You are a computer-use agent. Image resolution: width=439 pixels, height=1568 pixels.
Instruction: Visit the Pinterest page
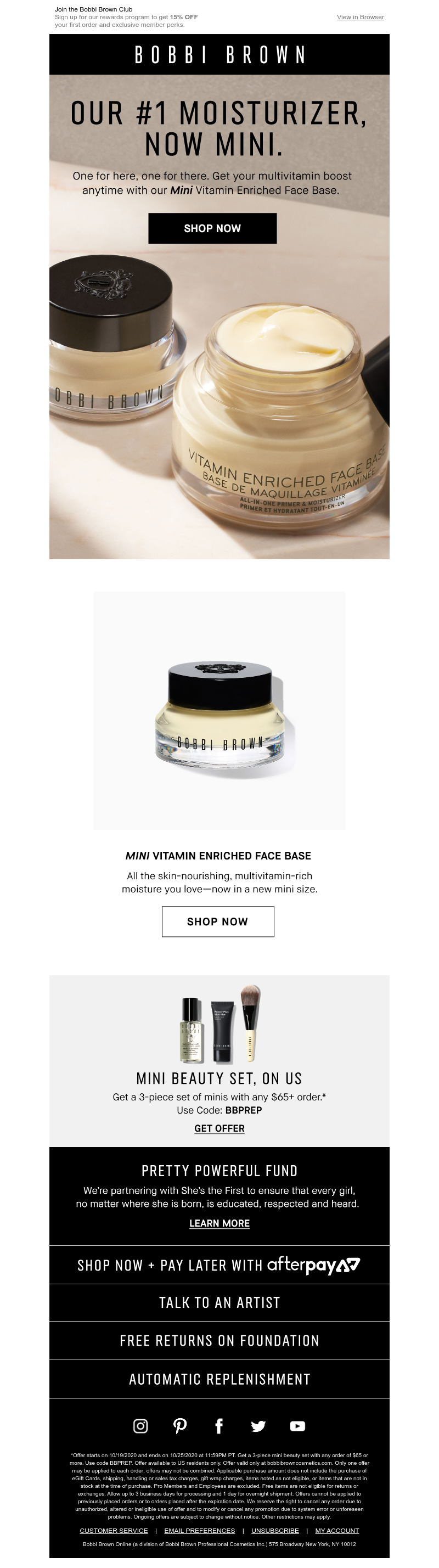tap(179, 1425)
